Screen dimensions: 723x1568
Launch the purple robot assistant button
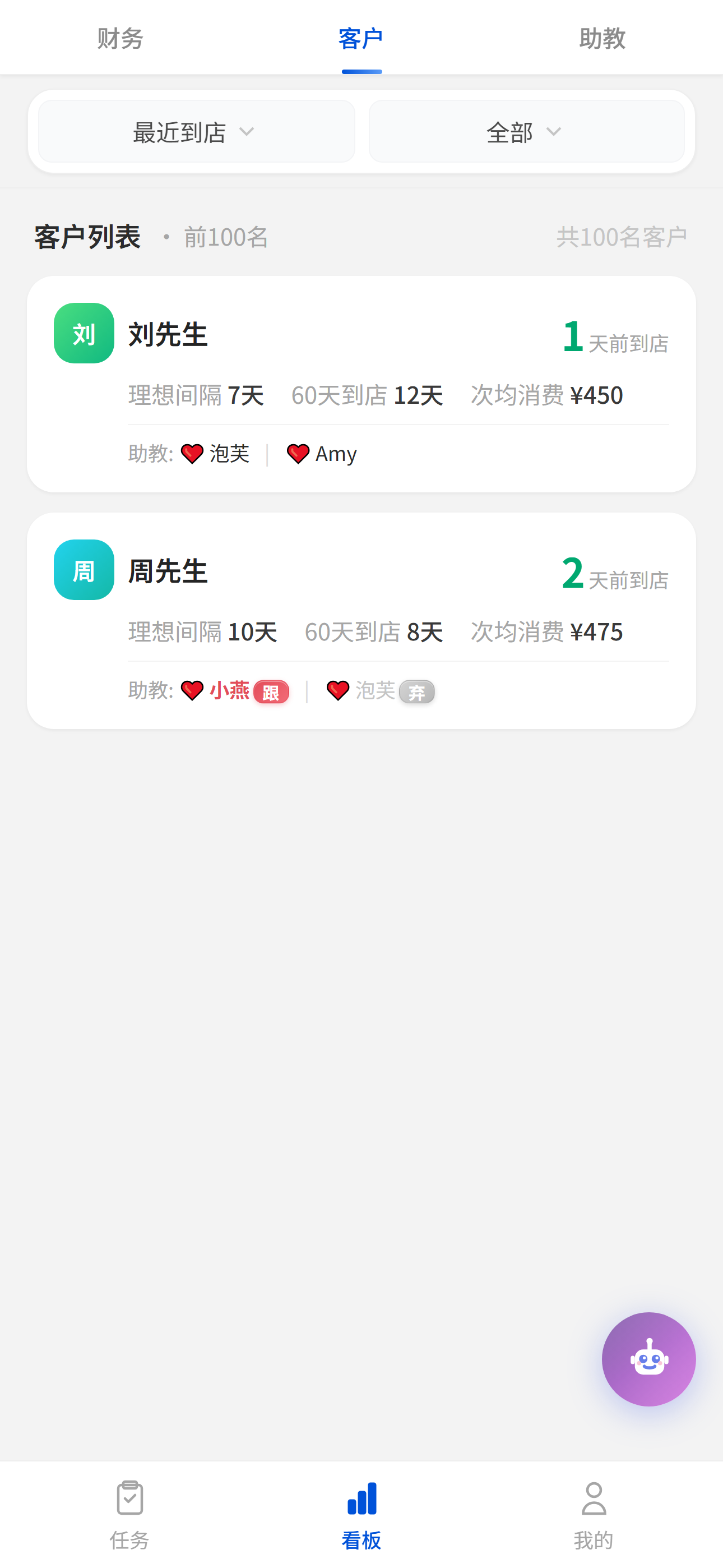pos(648,1359)
